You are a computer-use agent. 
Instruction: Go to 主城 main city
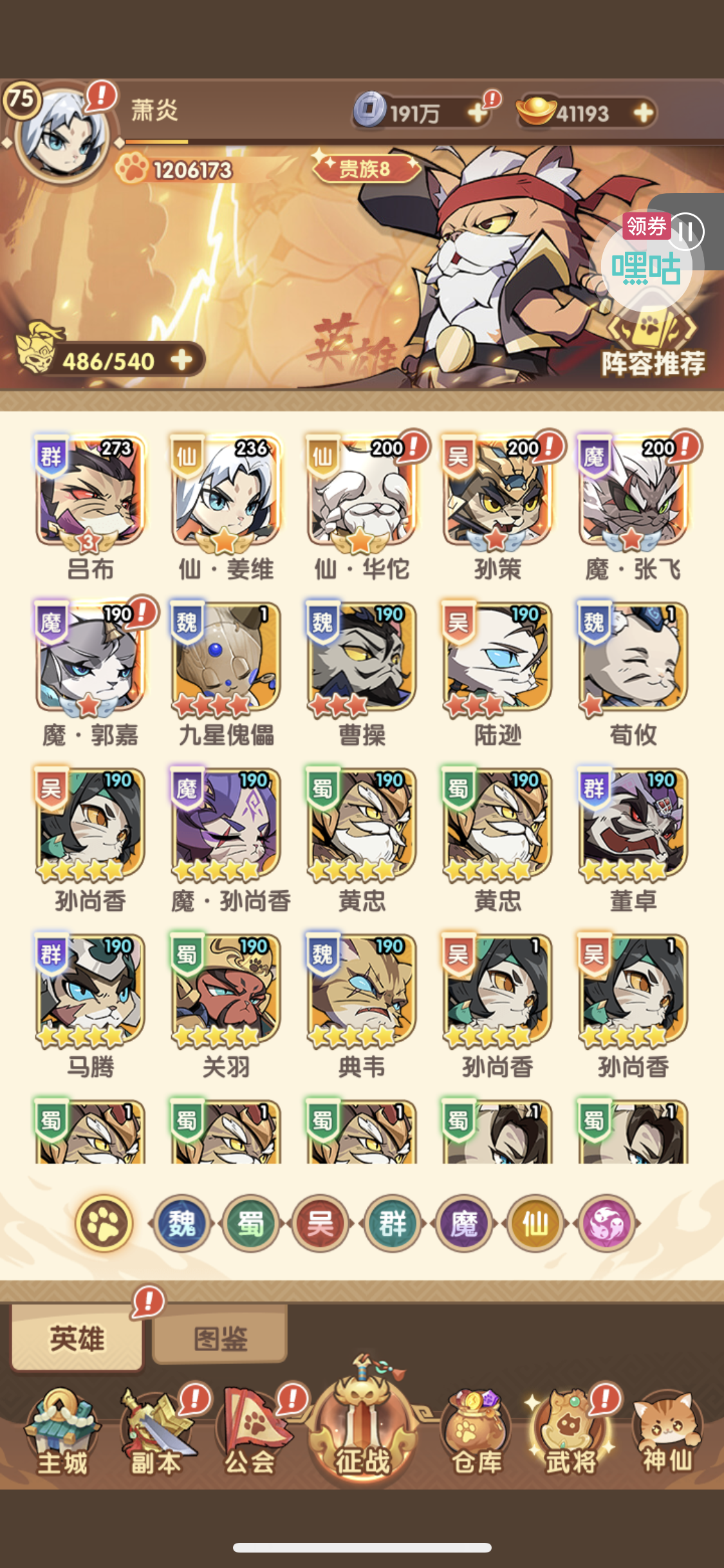coord(62,1433)
